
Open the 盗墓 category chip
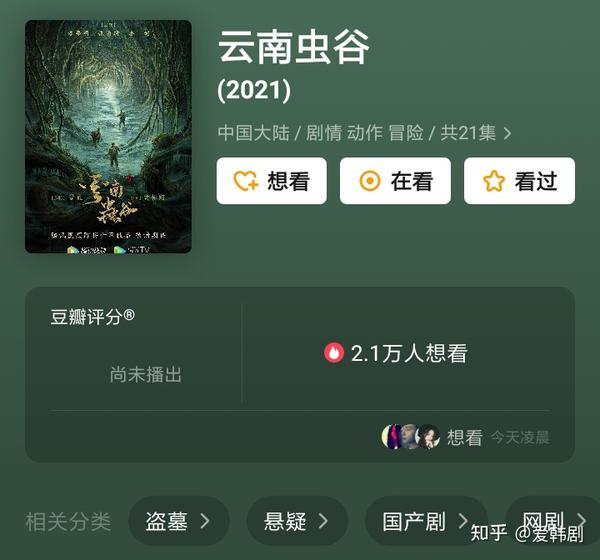(178, 521)
